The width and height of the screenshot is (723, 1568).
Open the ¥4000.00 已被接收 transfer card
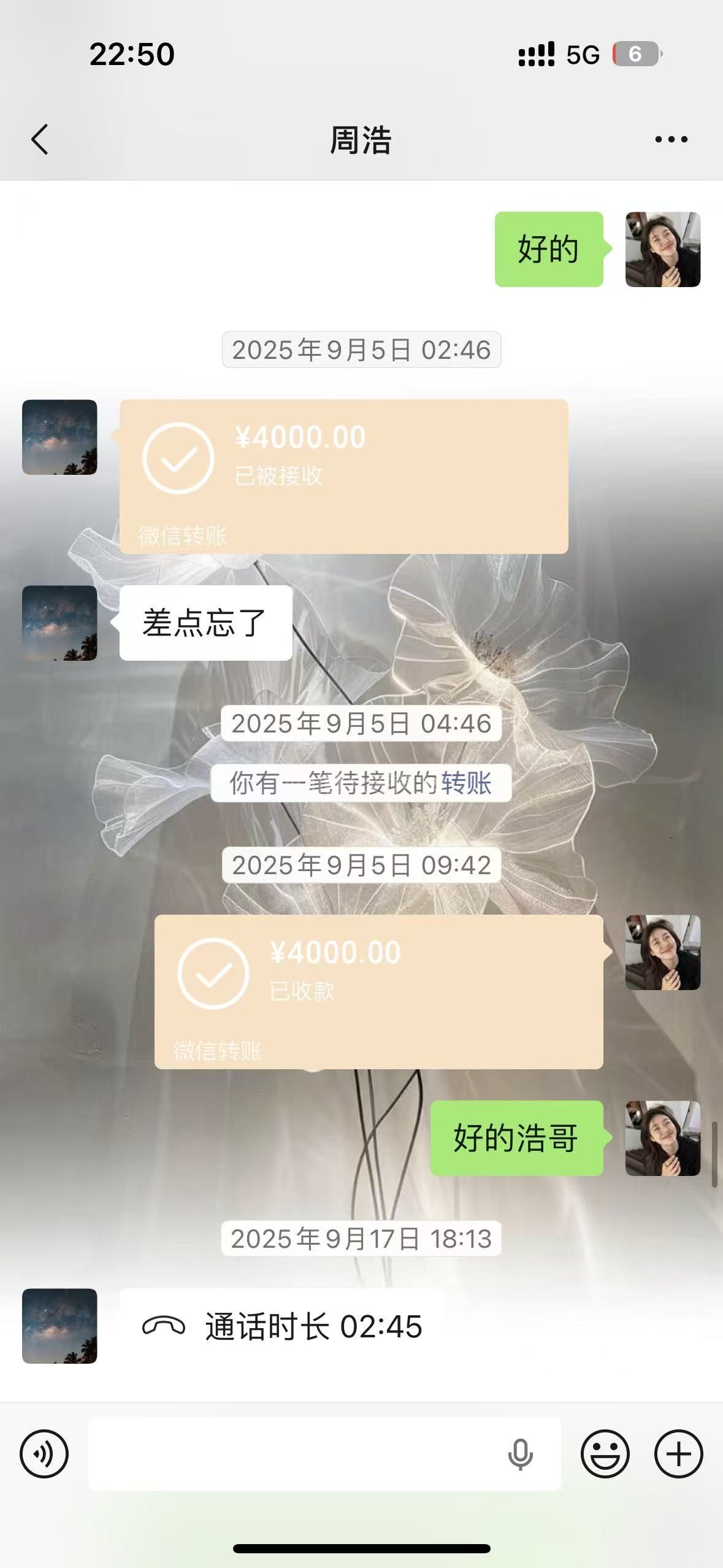pos(343,476)
